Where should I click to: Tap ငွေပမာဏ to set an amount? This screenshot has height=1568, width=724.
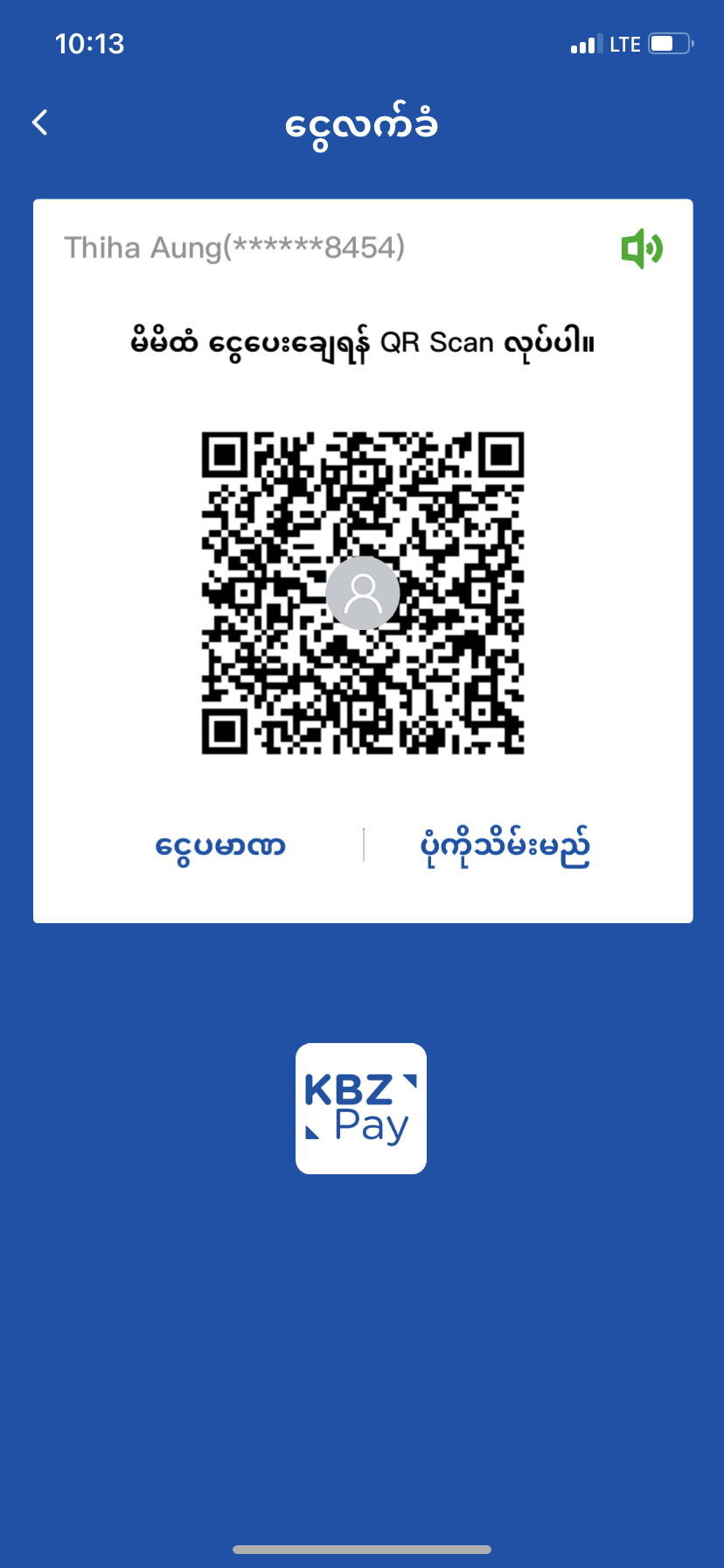pos(220,846)
